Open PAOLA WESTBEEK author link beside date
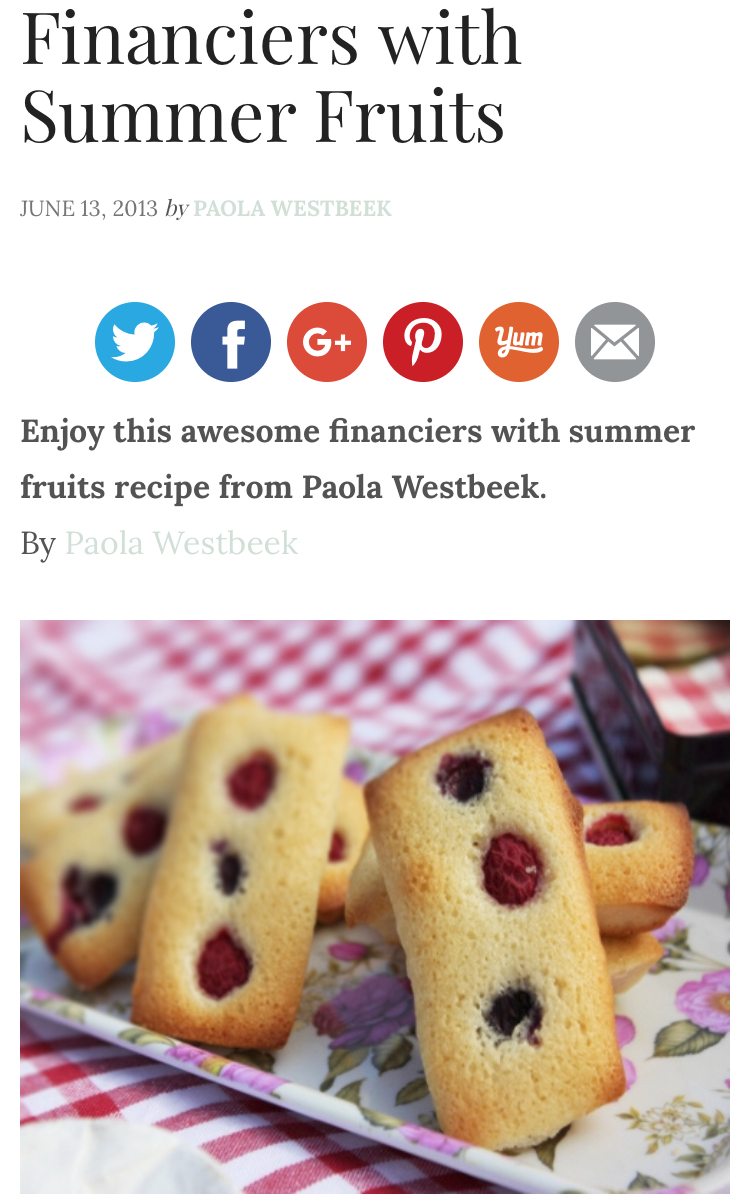This screenshot has width=750, height=1202. pyautogui.click(x=292, y=209)
